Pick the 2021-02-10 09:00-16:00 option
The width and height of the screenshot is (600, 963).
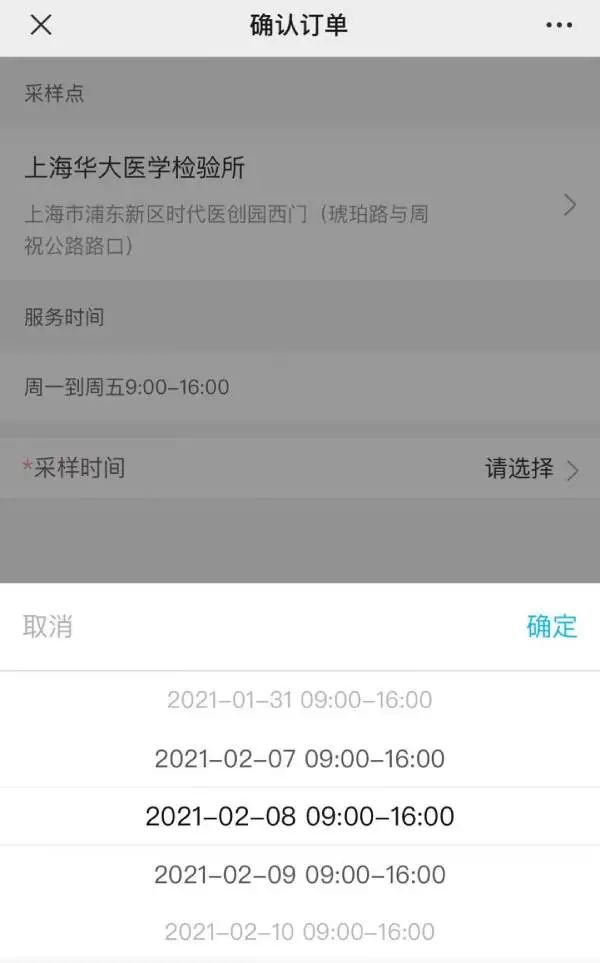point(299,932)
